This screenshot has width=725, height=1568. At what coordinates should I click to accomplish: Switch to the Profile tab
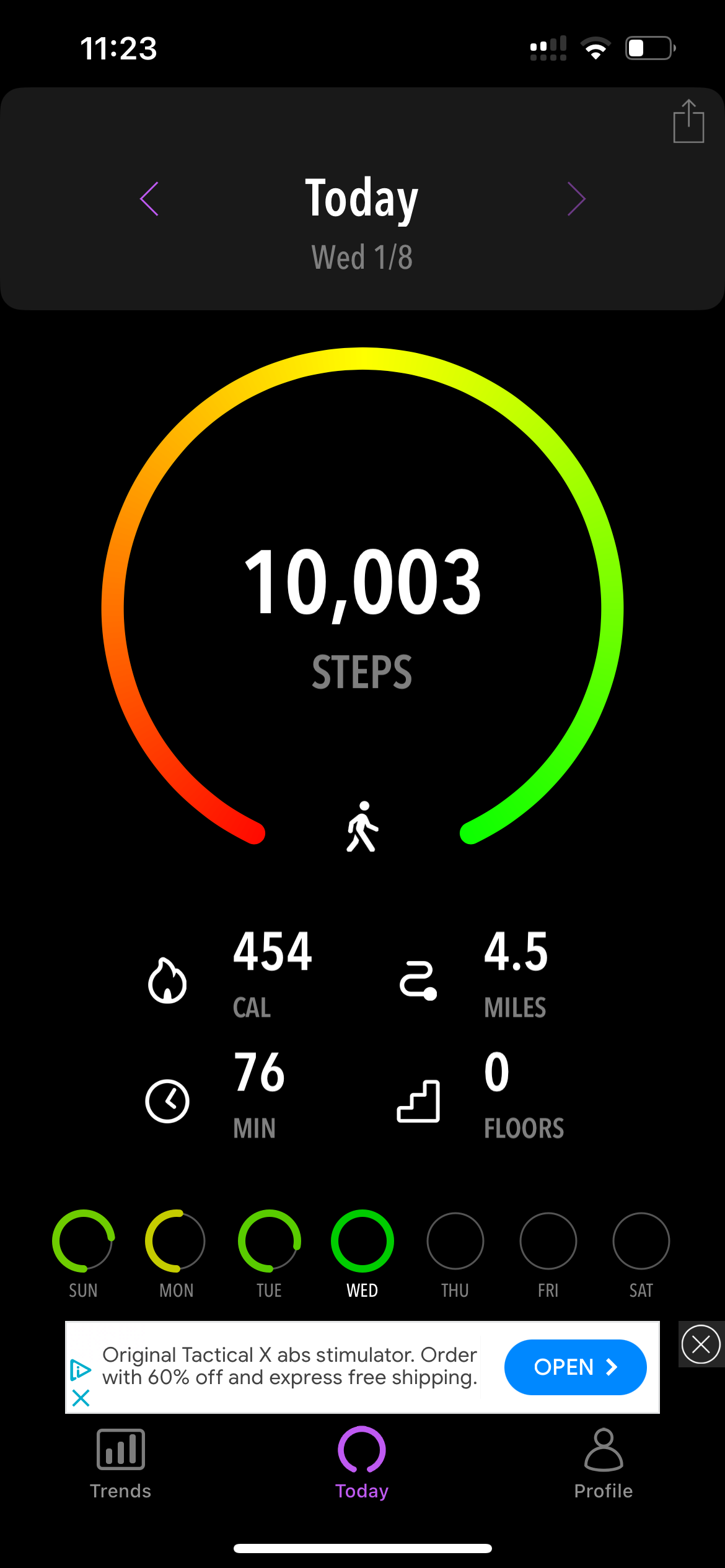point(604,1464)
